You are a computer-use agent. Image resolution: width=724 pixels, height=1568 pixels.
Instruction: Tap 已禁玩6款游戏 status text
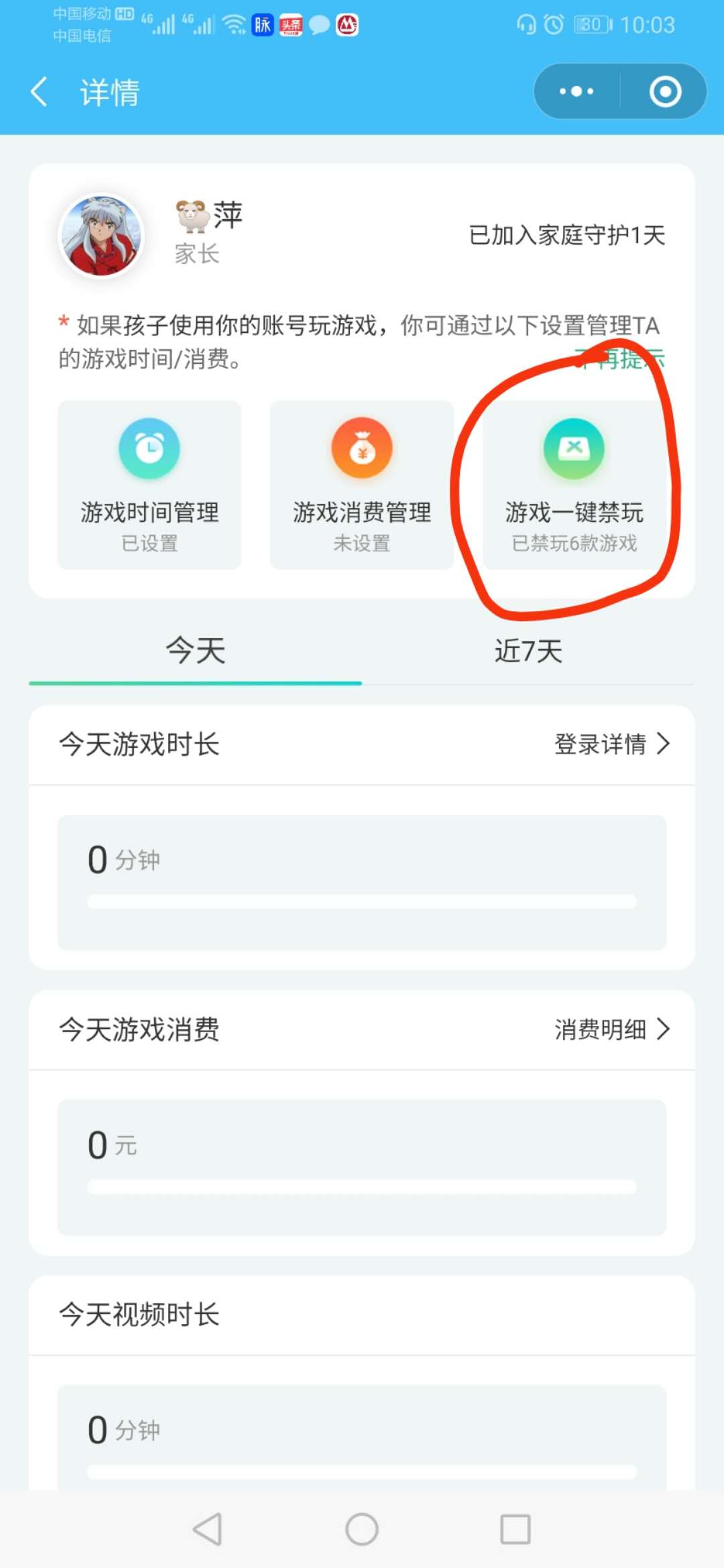click(x=575, y=545)
